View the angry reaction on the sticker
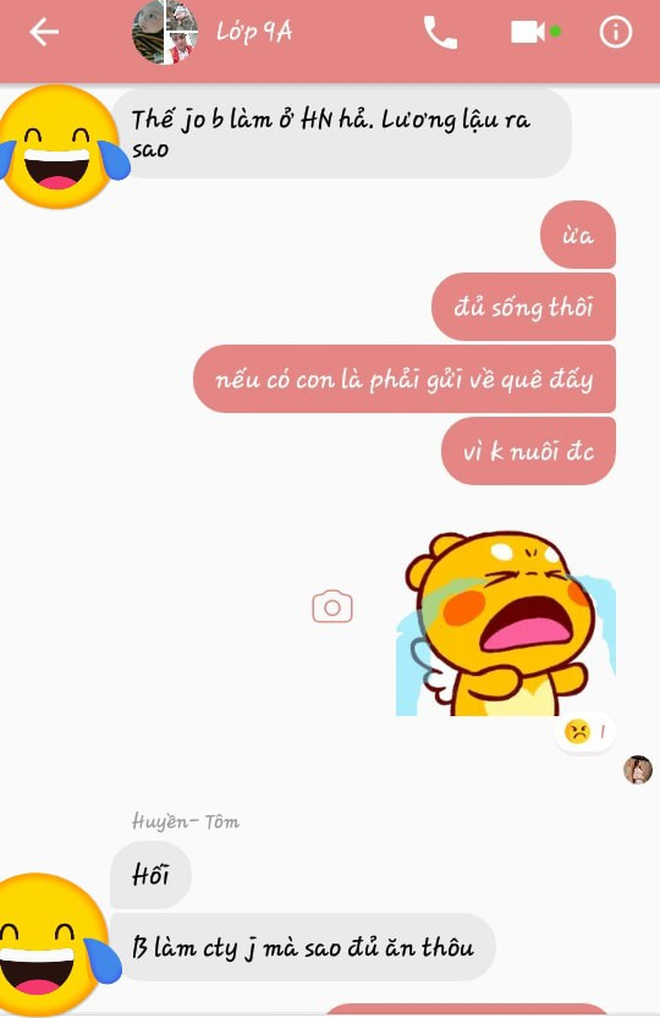This screenshot has height=1018, width=660. coord(586,732)
